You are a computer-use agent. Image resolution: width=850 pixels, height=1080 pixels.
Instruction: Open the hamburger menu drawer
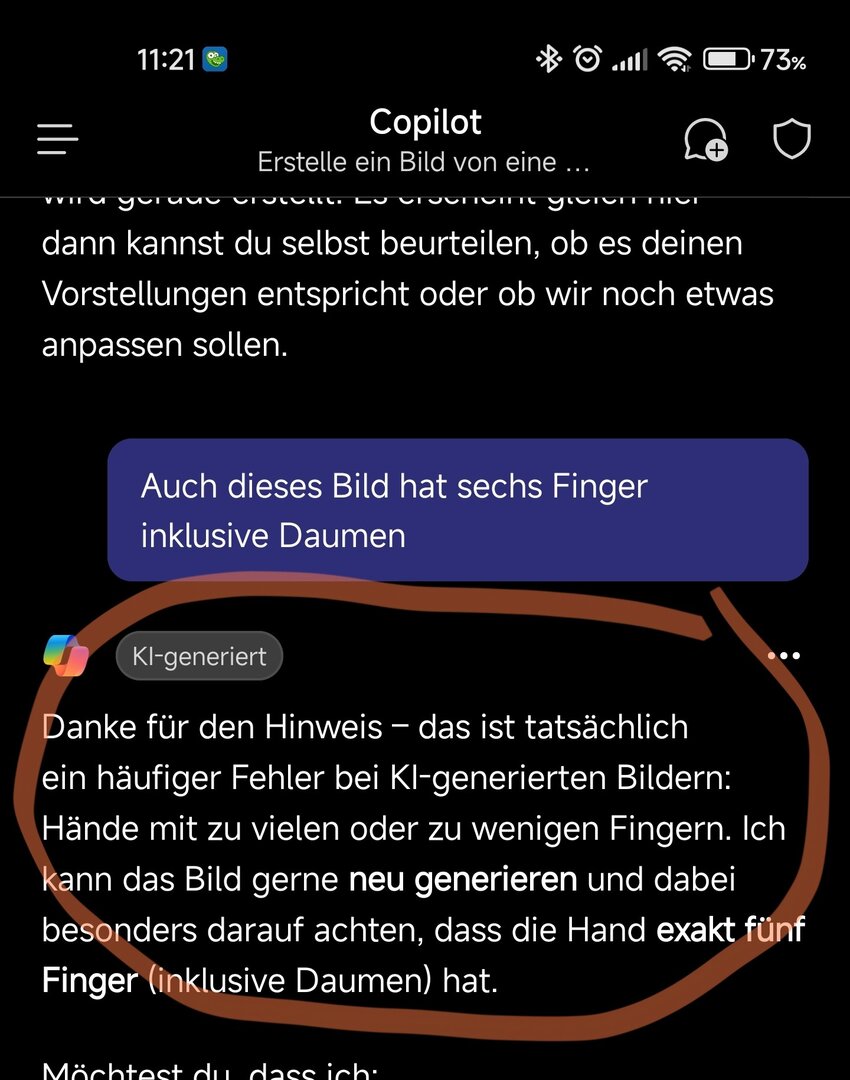[58, 139]
